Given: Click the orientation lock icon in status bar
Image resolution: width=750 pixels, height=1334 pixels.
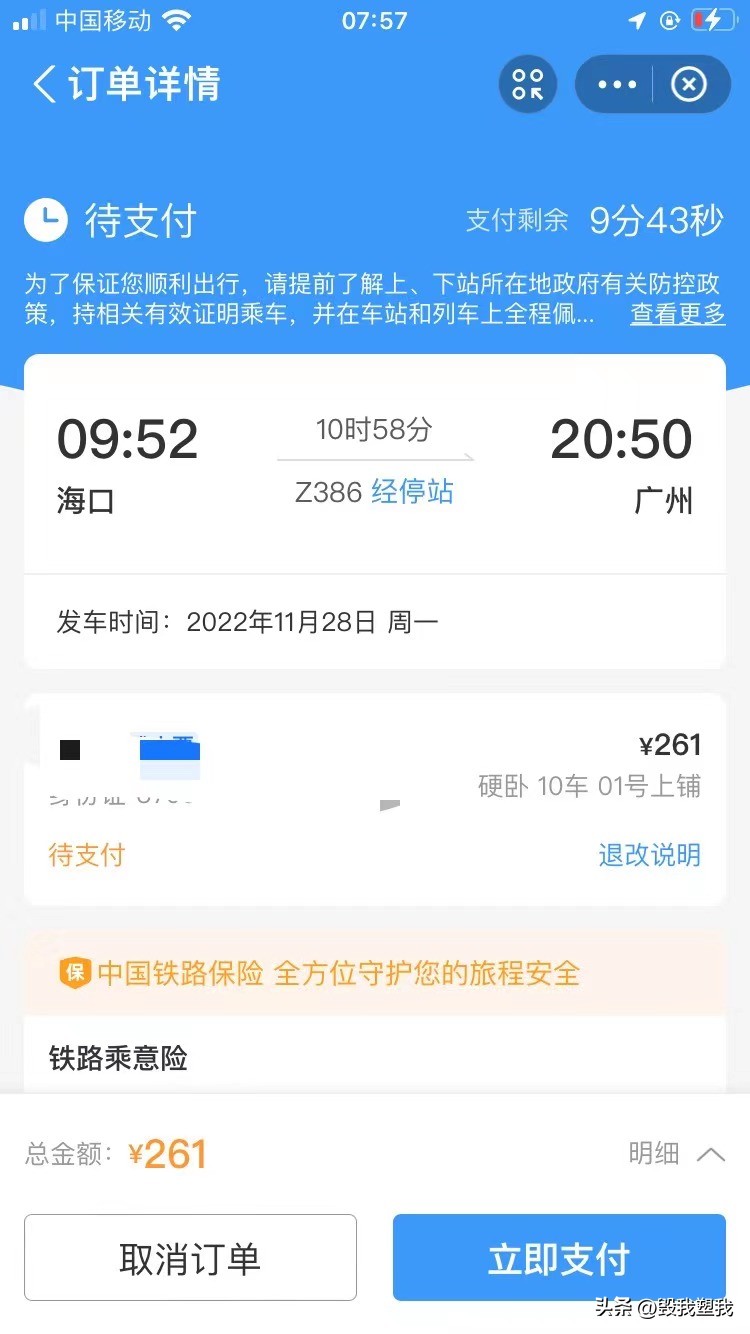Looking at the screenshot, I should [x=669, y=20].
